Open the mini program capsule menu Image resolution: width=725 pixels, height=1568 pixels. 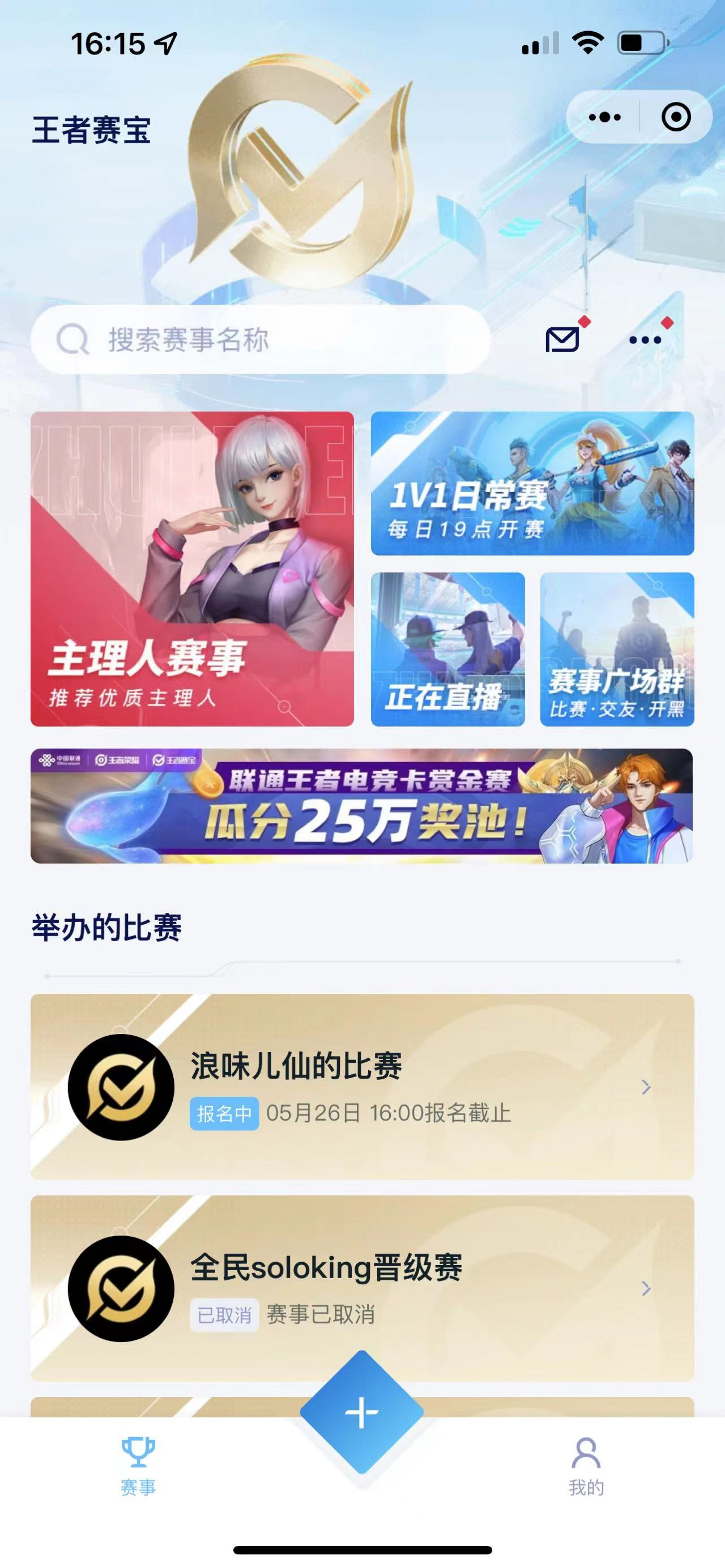pyautogui.click(x=604, y=117)
